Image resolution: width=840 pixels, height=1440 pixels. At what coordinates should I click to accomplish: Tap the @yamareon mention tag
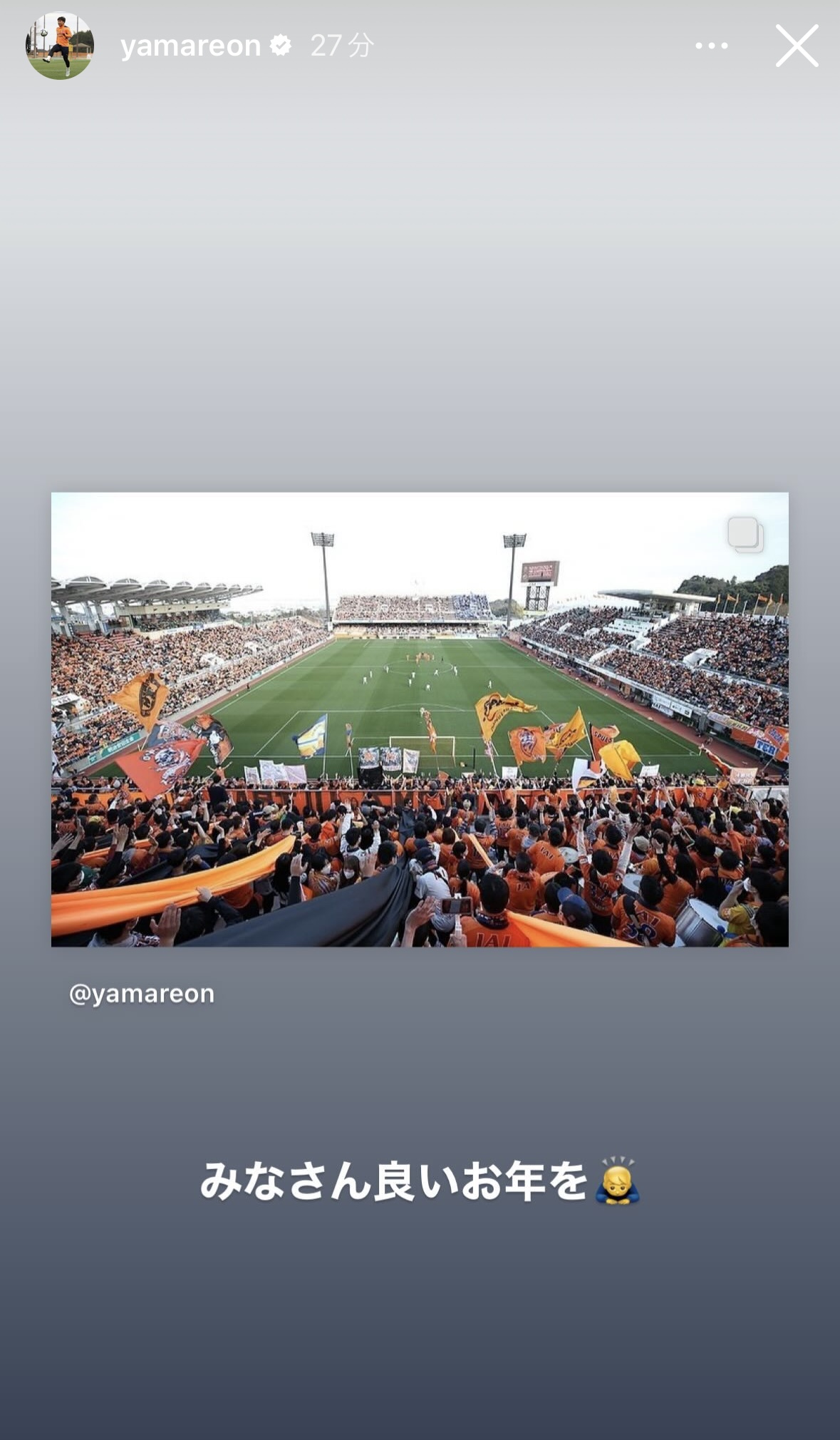tap(142, 993)
